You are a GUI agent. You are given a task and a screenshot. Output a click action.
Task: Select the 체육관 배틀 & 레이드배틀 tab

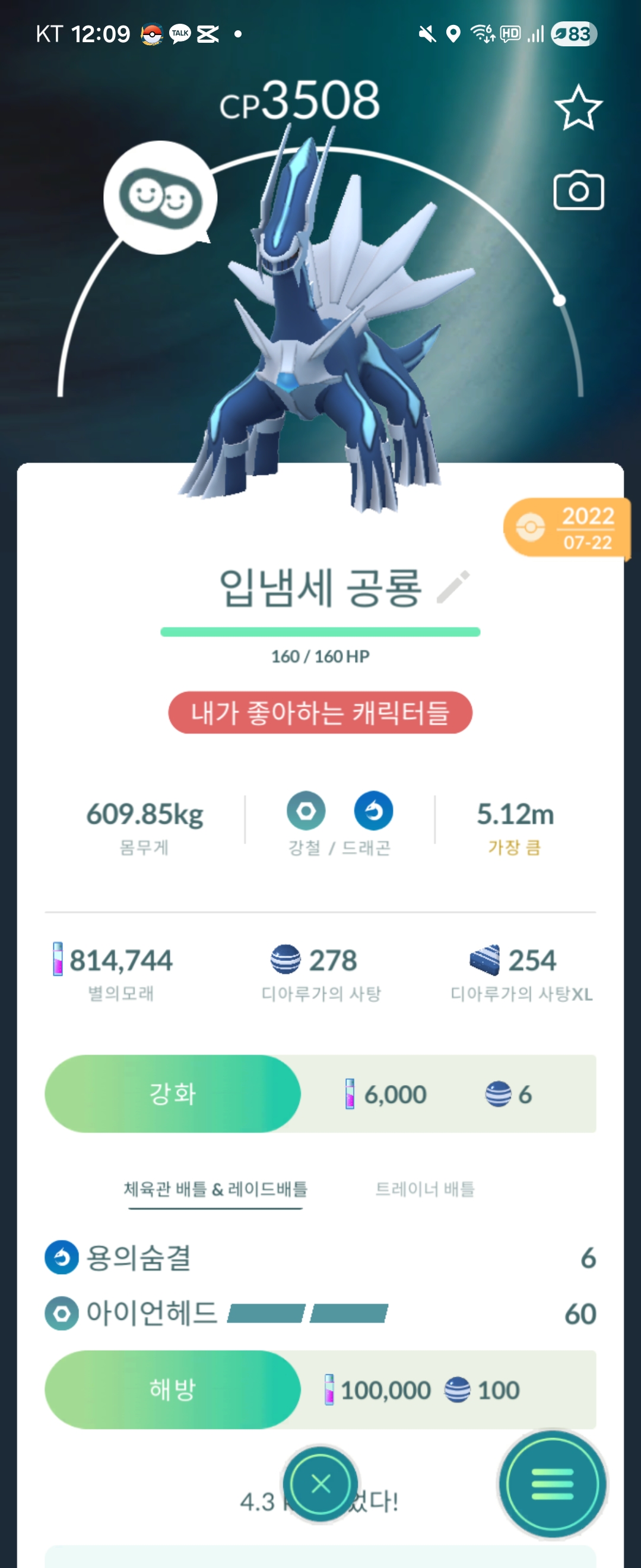(215, 1189)
